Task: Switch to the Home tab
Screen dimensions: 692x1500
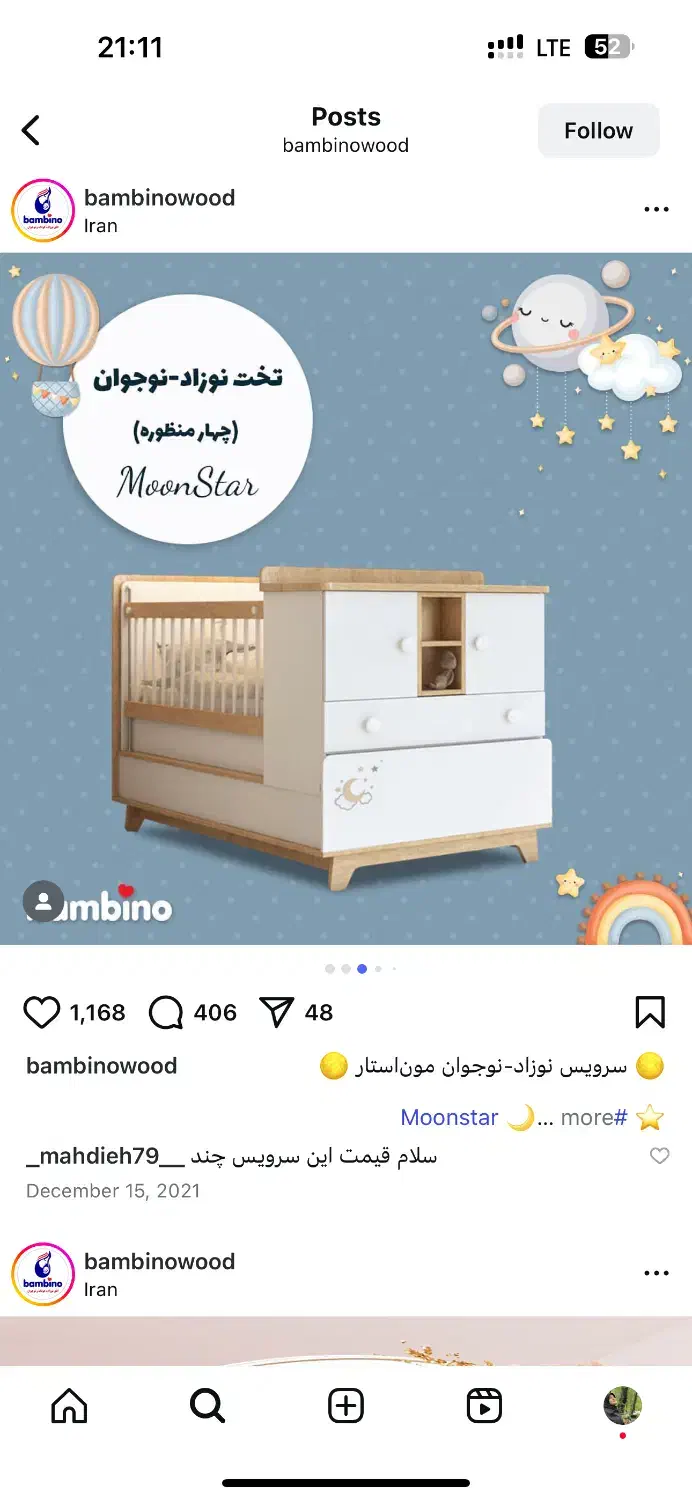Action: [69, 1406]
